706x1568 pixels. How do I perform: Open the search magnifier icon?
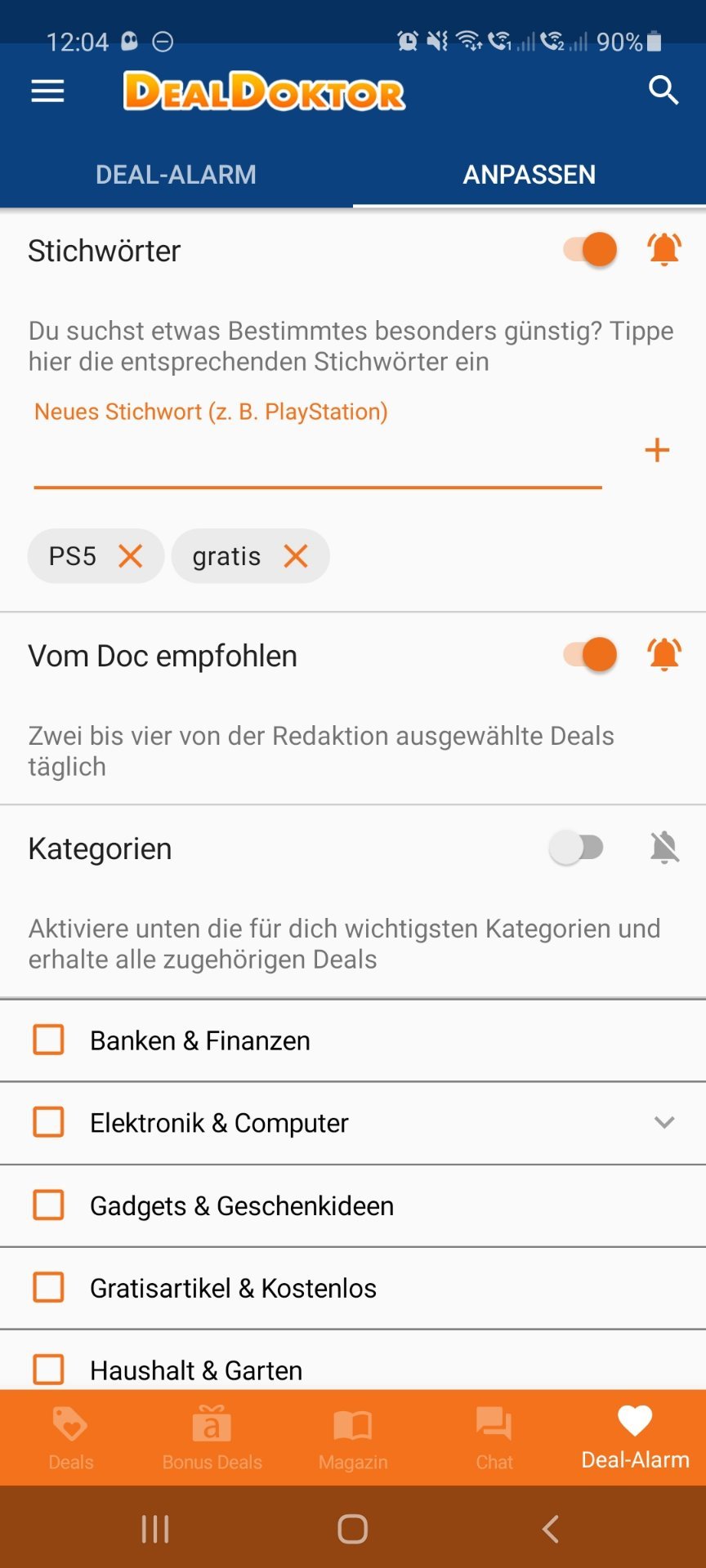[x=664, y=91]
